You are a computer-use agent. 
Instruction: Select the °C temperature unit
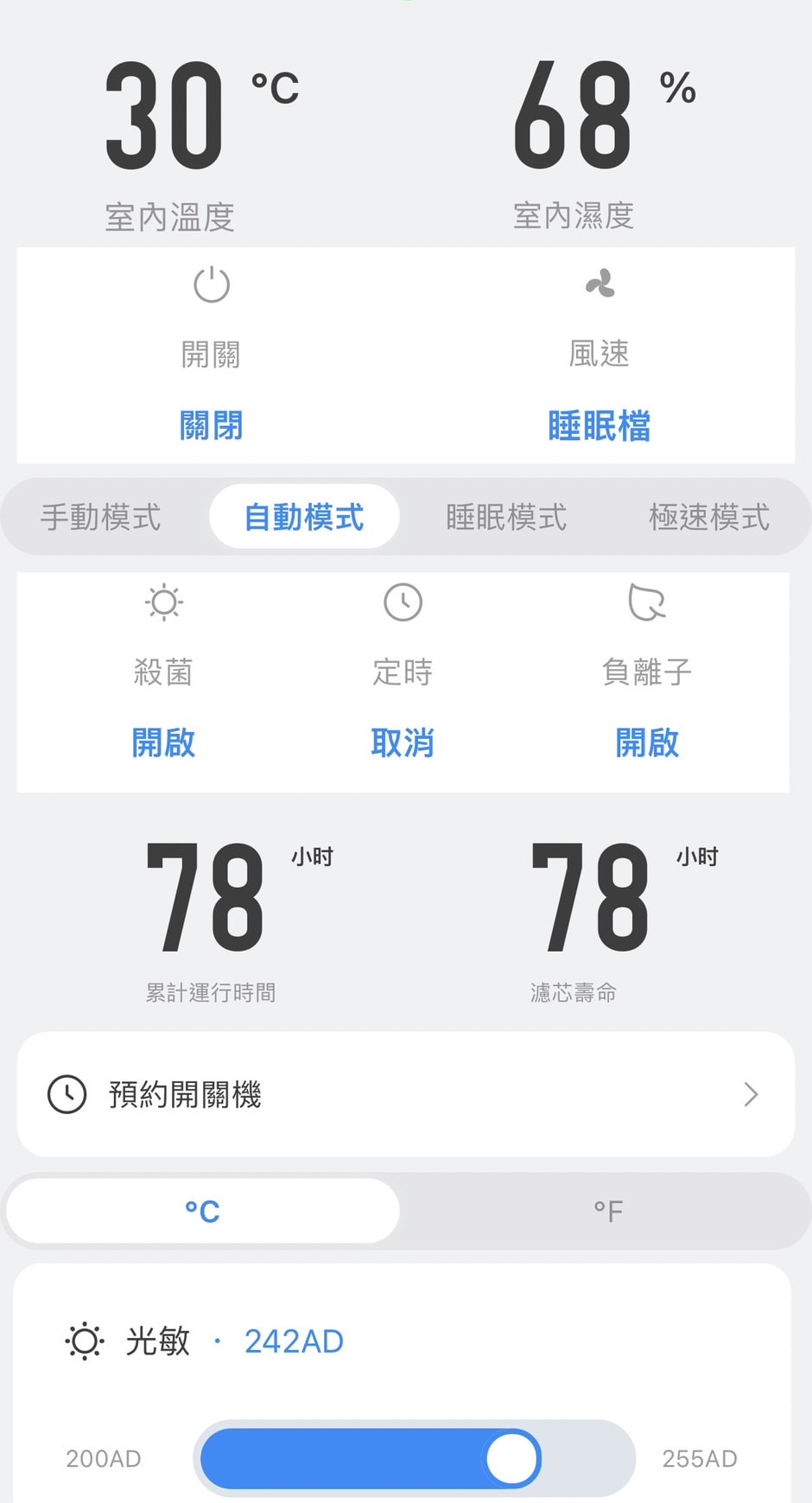[x=203, y=1211]
